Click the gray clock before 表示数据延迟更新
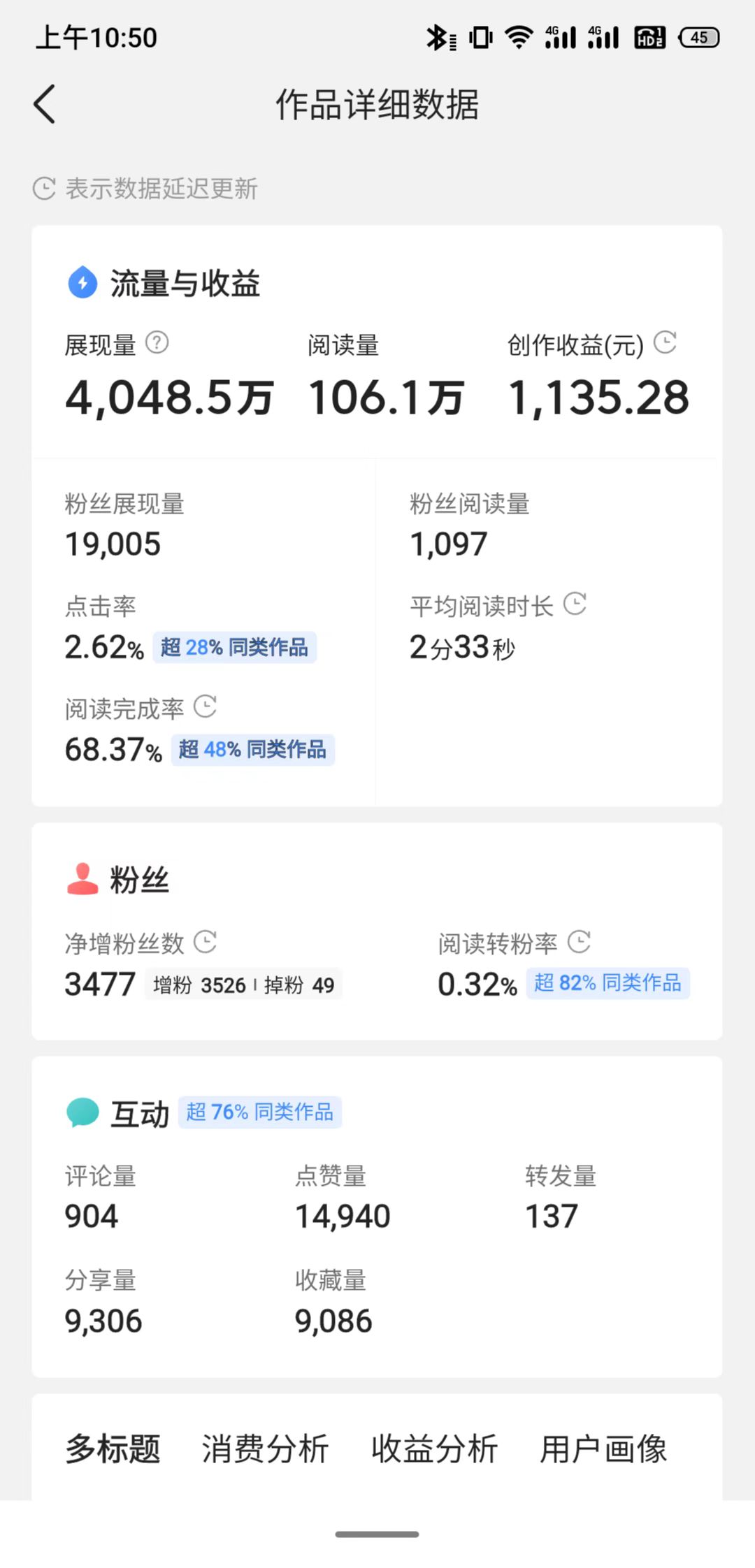Screen dimensions: 755x1568 pyautogui.click(x=44, y=187)
